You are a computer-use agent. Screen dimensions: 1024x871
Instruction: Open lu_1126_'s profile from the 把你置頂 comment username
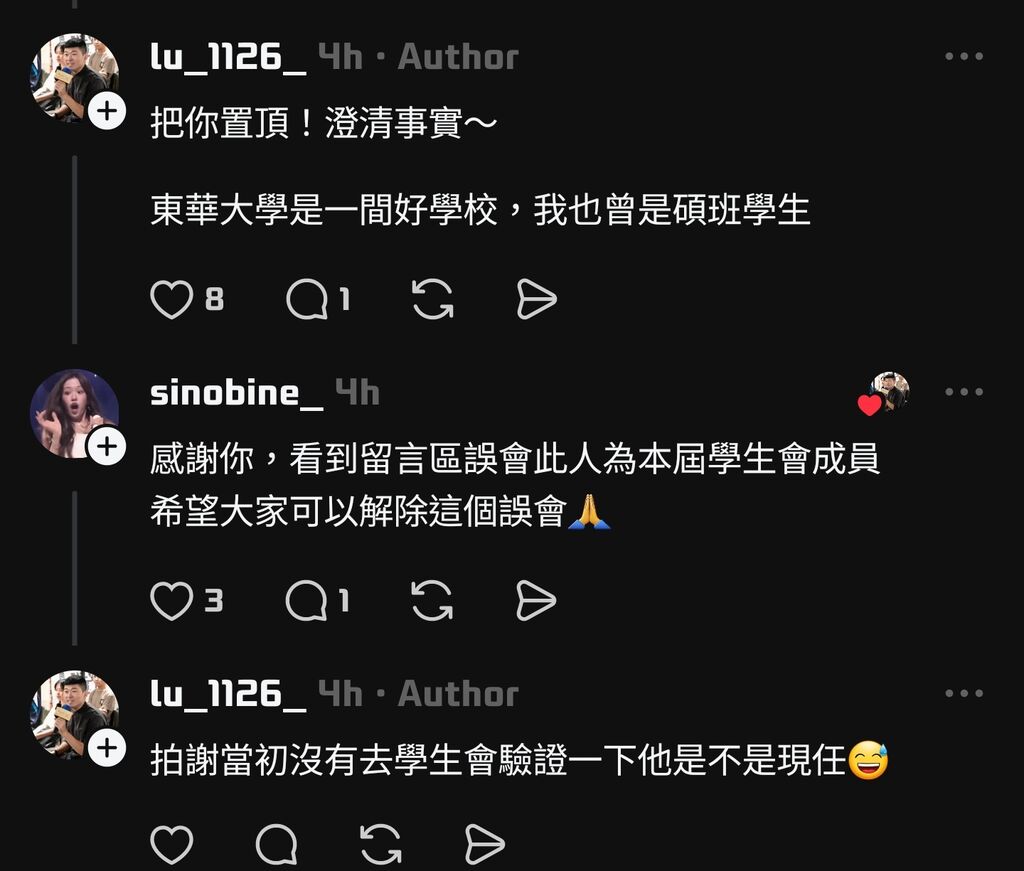228,57
